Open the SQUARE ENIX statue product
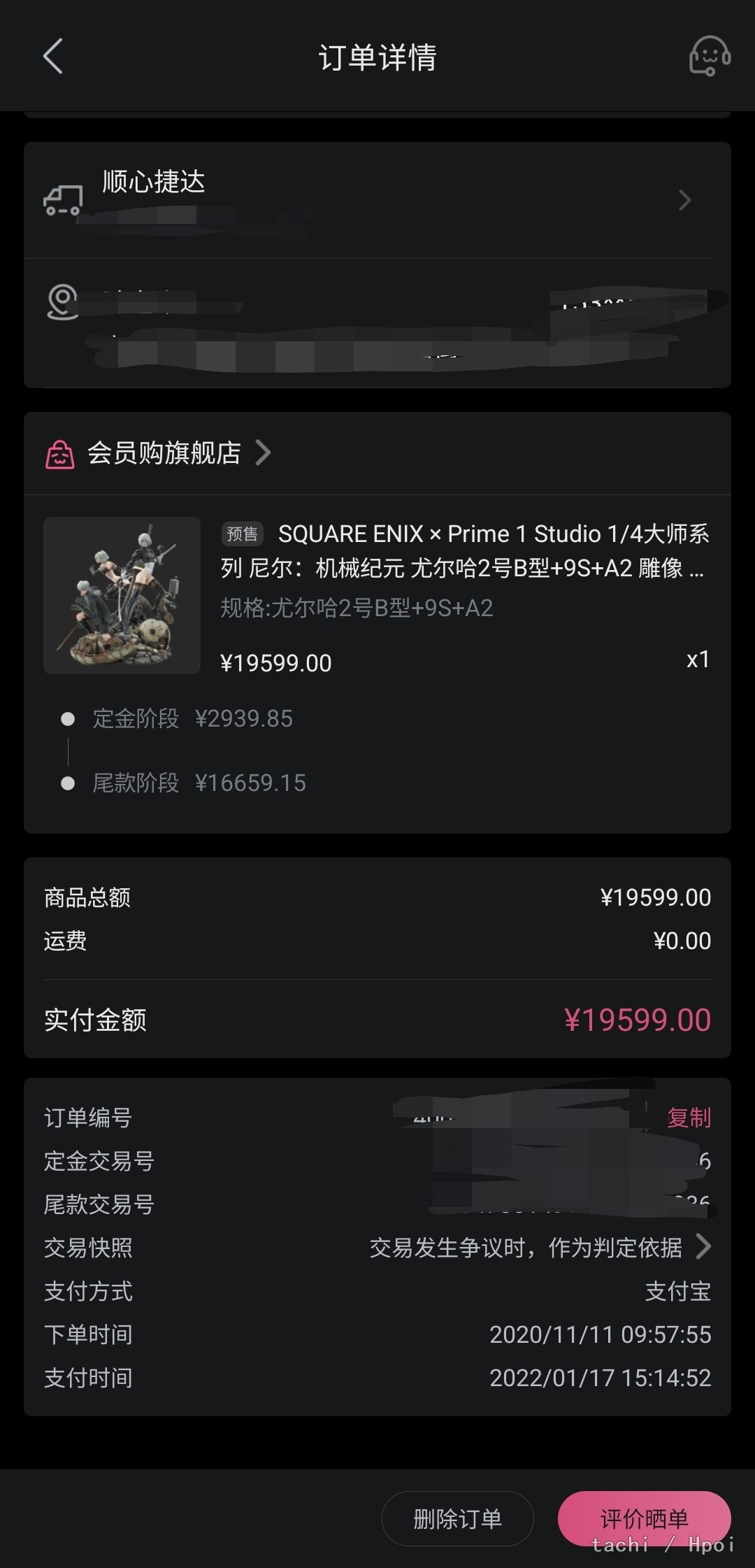The width and height of the screenshot is (755, 1568). tap(377, 594)
